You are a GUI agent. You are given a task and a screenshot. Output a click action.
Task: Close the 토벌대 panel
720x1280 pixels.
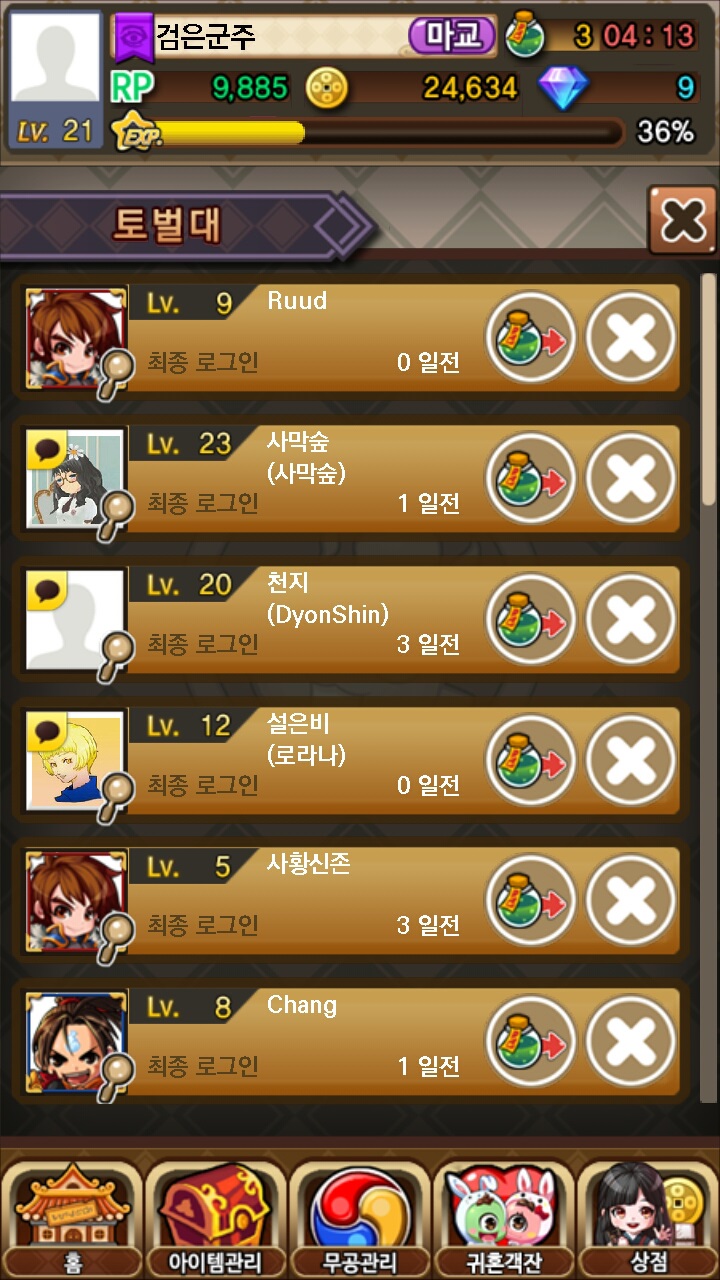point(683,219)
